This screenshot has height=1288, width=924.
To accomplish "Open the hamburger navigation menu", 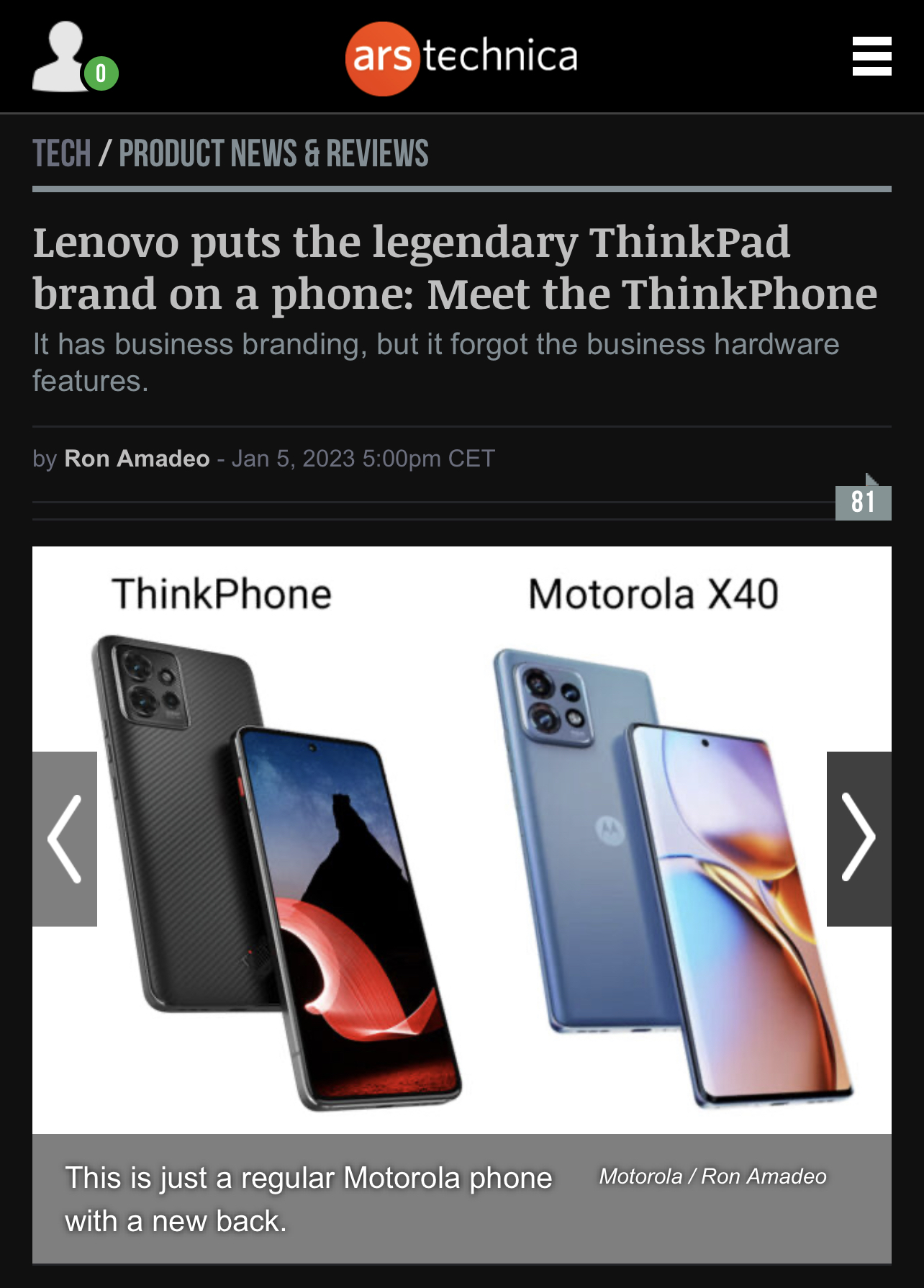I will pyautogui.click(x=871, y=56).
